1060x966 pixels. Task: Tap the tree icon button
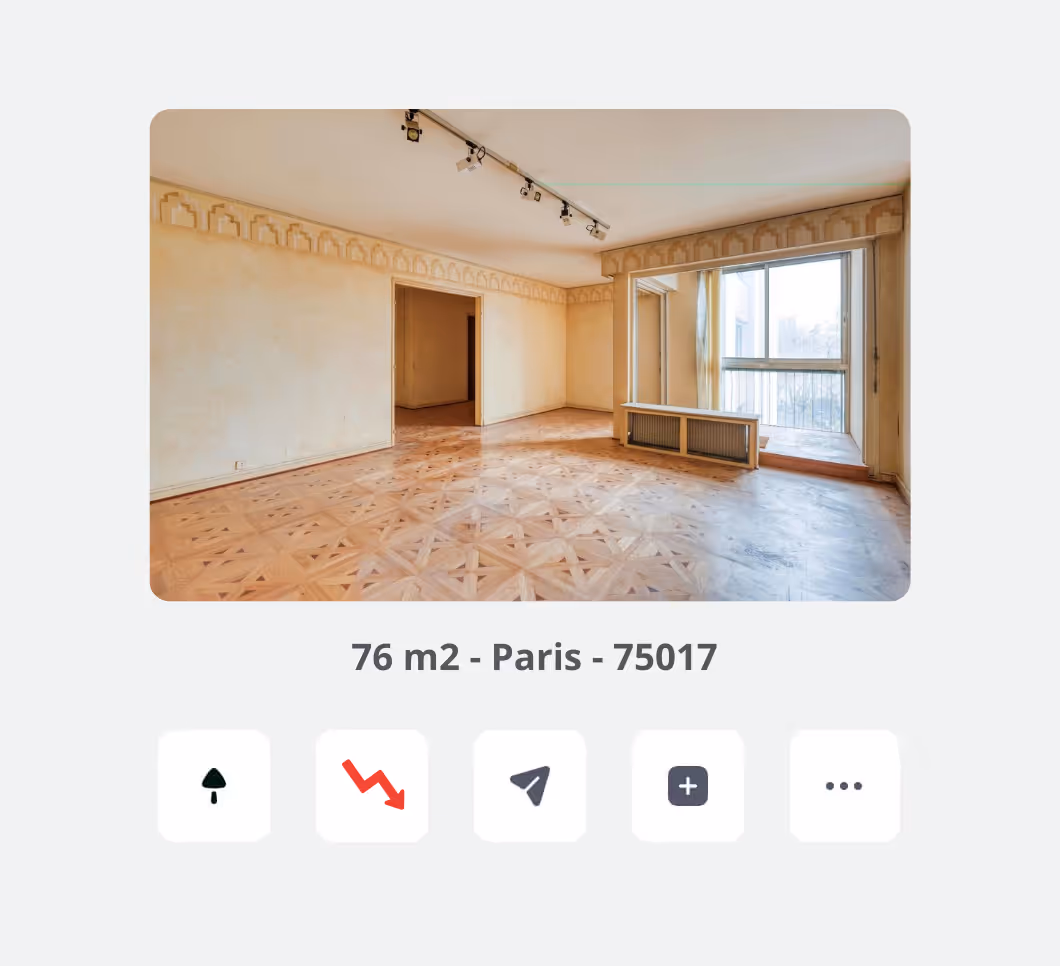[x=214, y=785]
